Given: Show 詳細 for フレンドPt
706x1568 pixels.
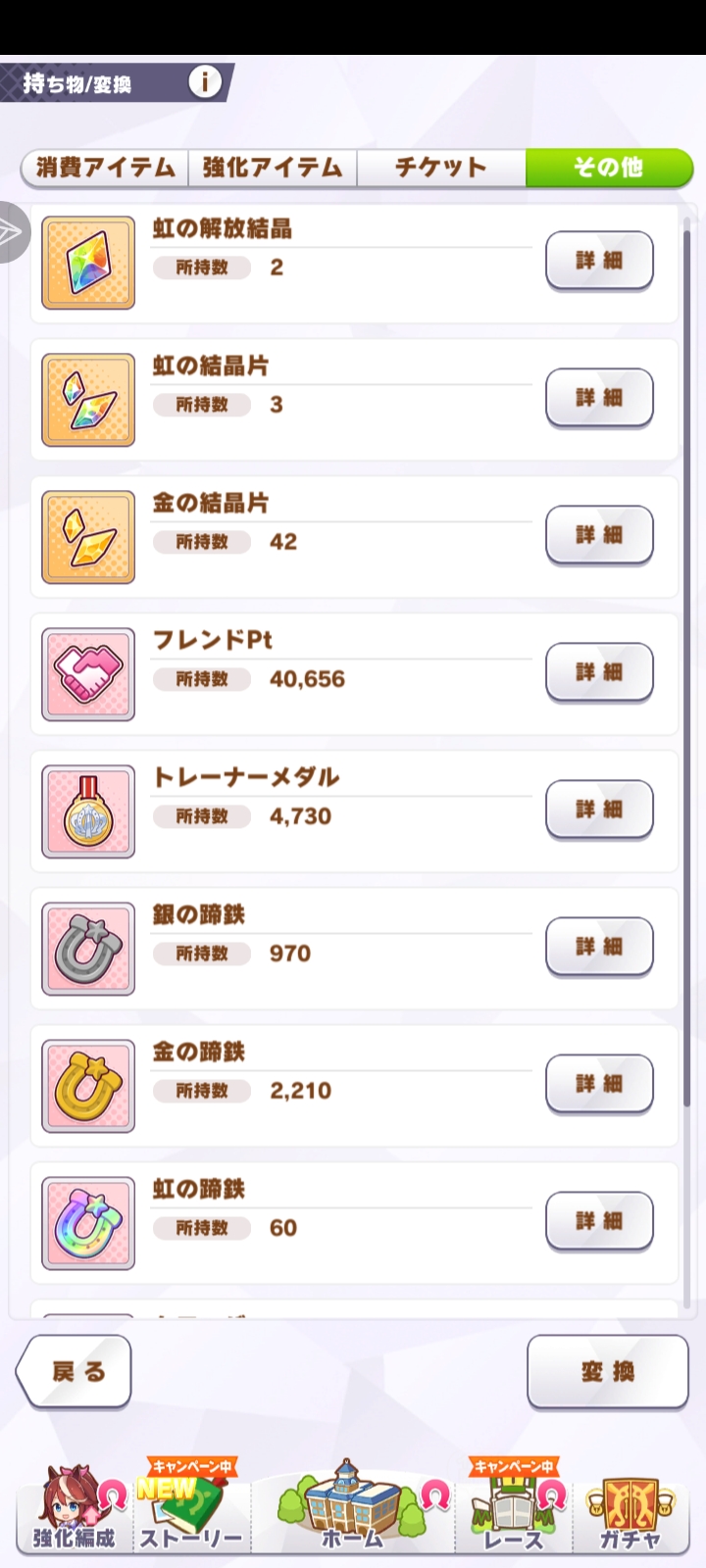Looking at the screenshot, I should tap(599, 672).
